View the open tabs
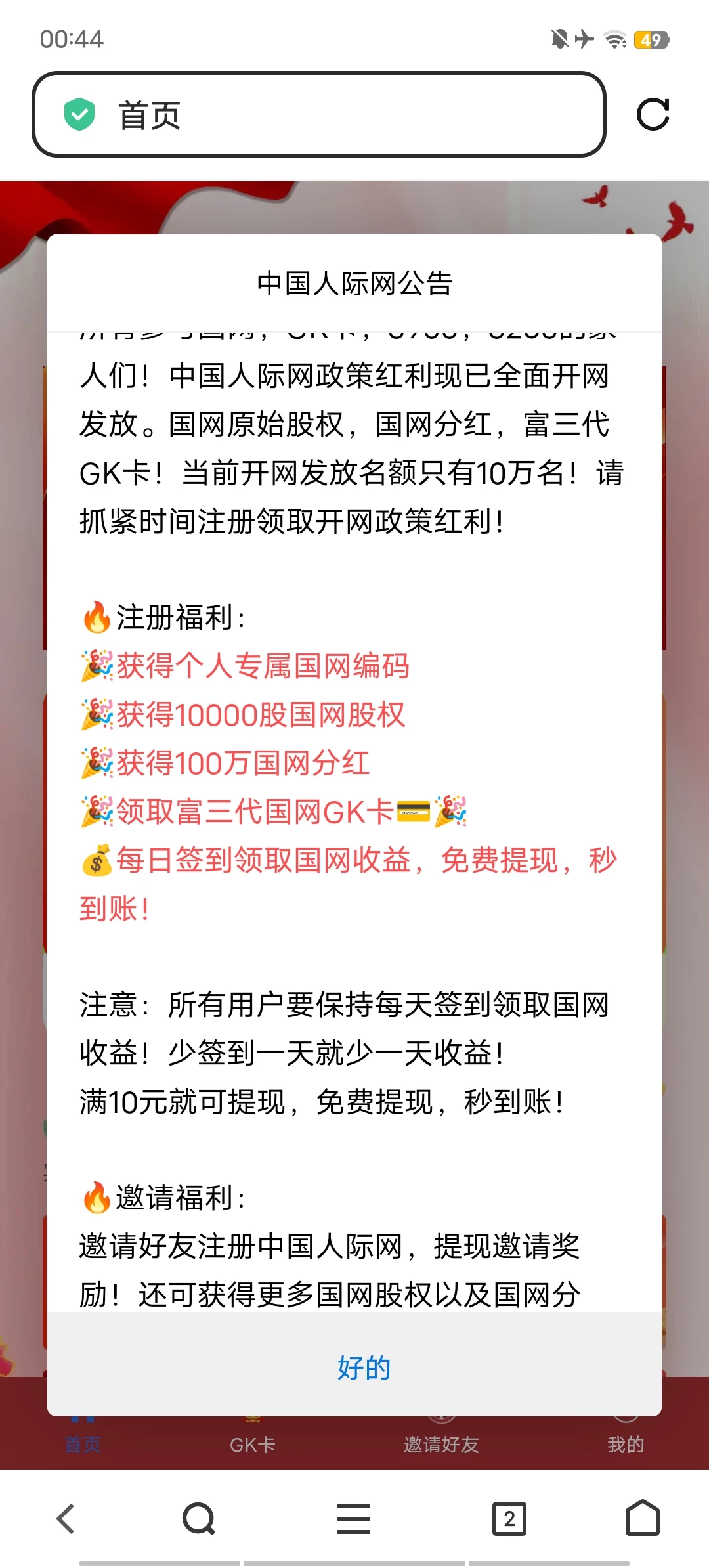The image size is (709, 1568). [509, 1518]
